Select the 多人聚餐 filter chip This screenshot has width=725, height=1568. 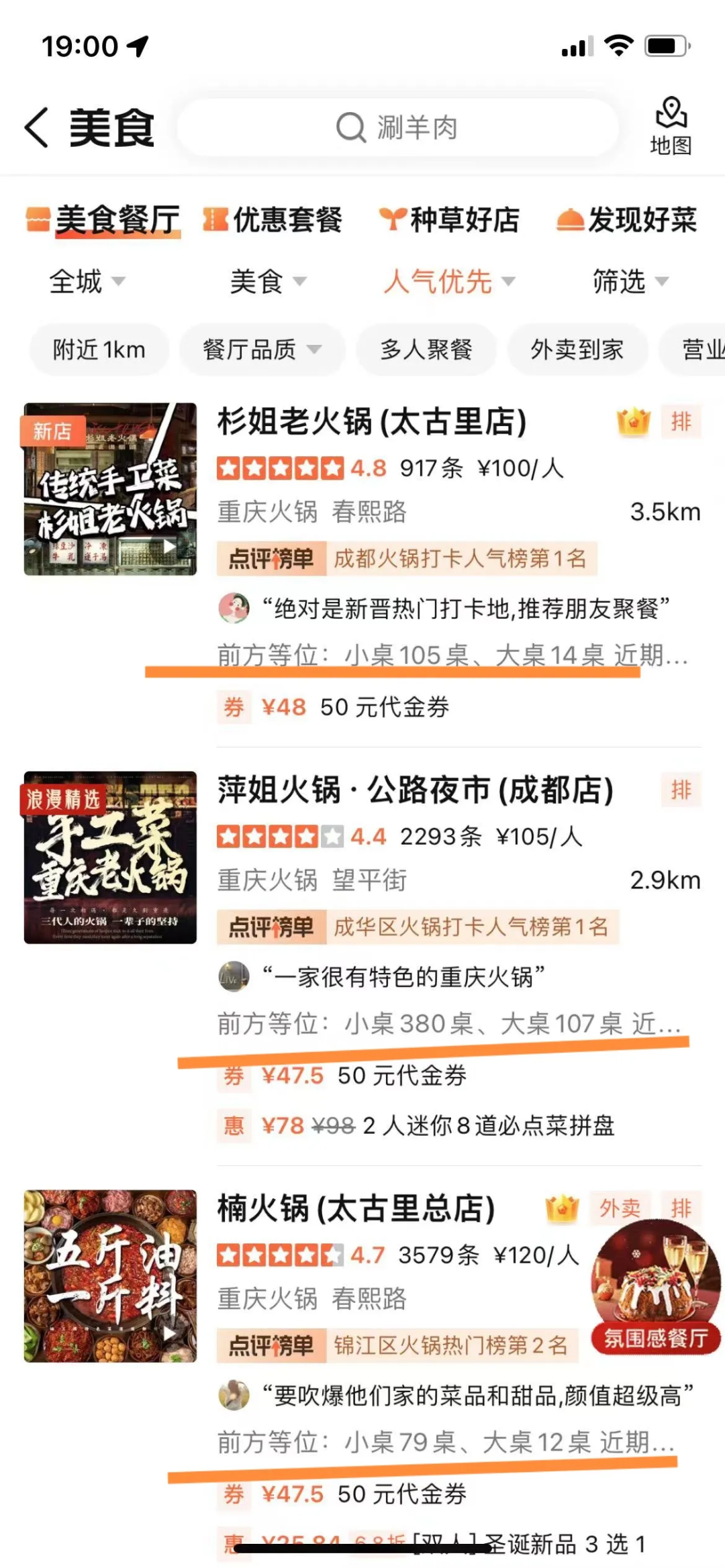pos(426,350)
